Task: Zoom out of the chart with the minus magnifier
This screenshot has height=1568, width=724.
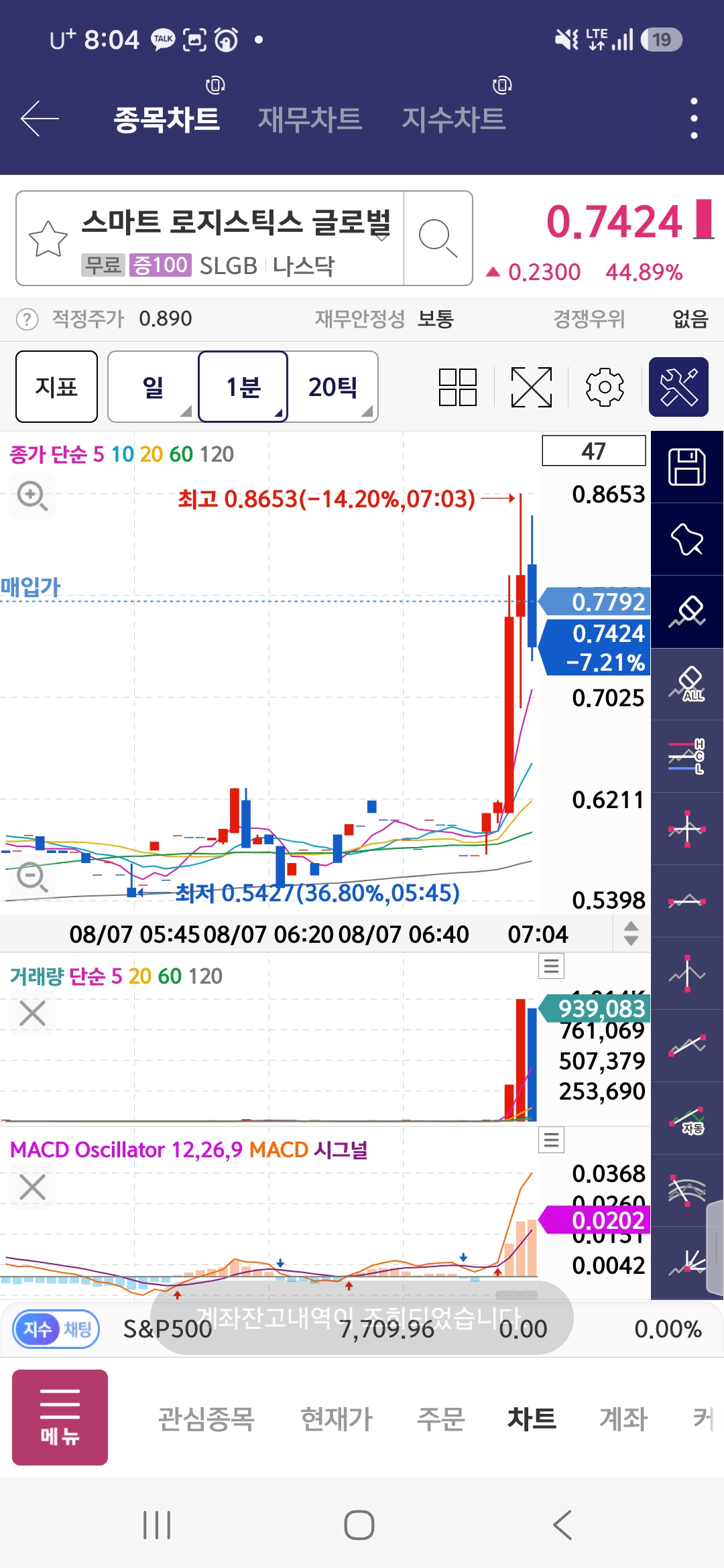Action: coord(32,877)
